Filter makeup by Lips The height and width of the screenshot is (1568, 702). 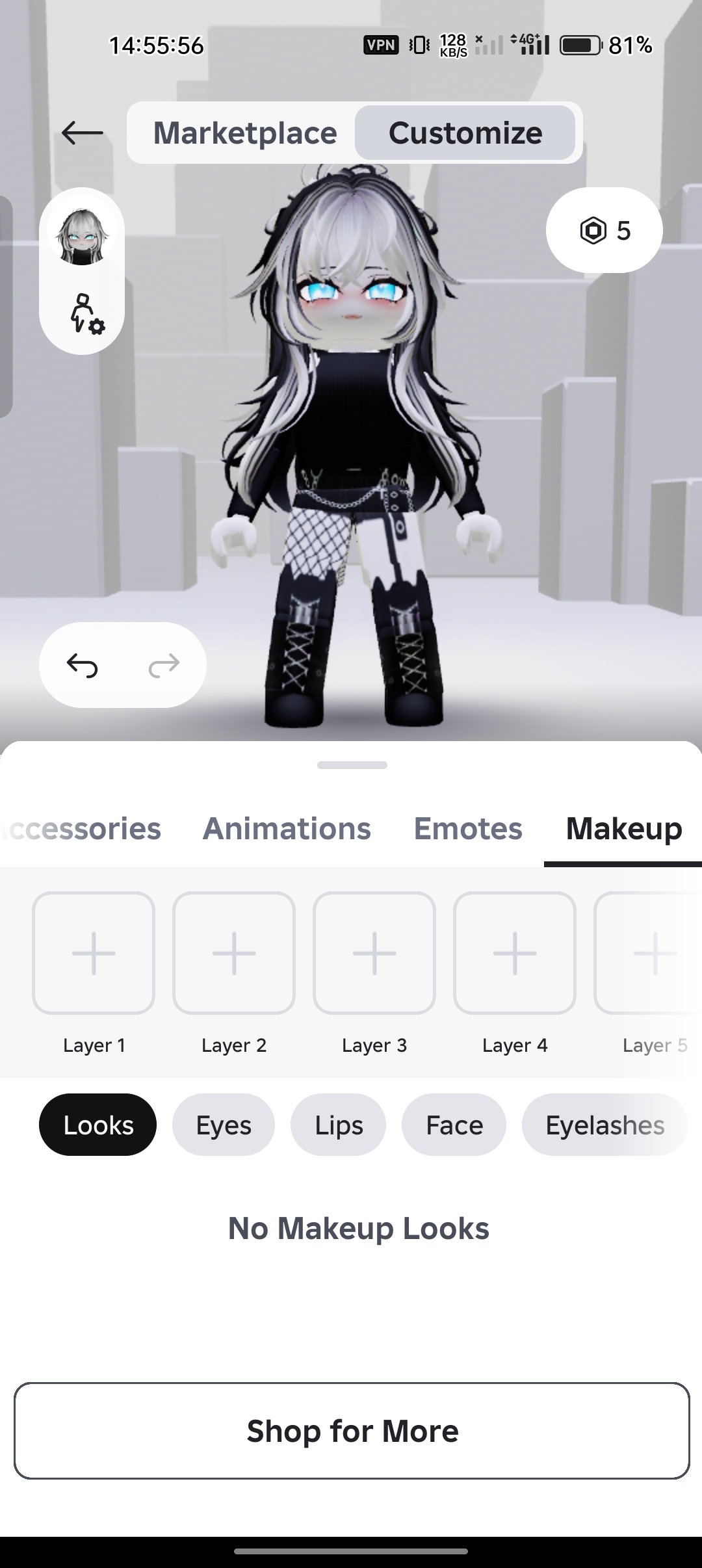[338, 1125]
